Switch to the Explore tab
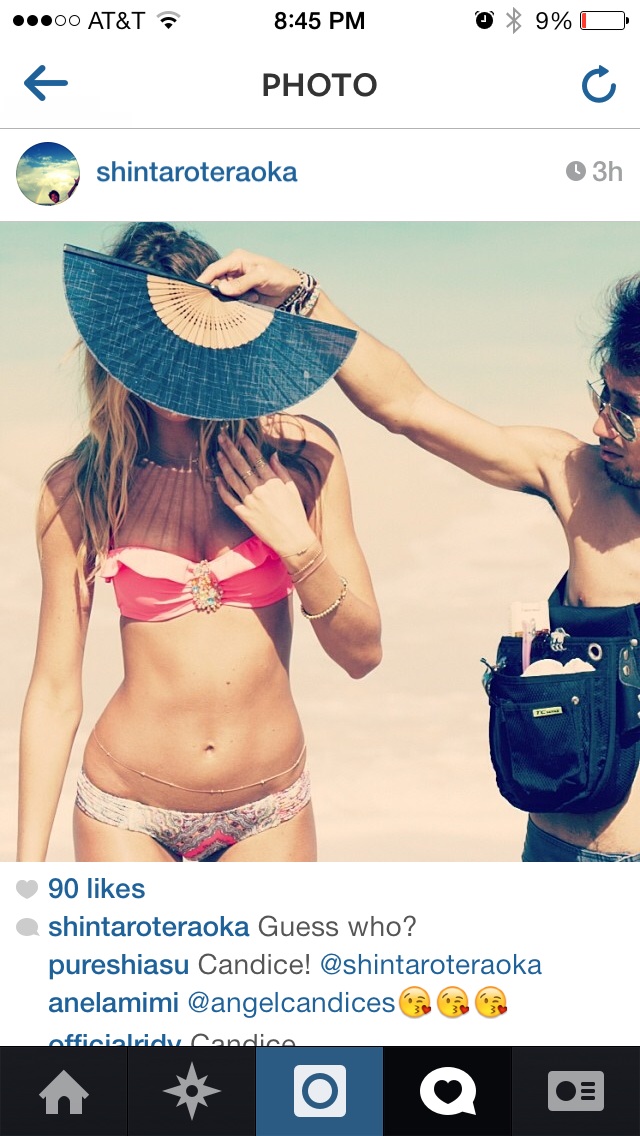 tap(192, 1091)
